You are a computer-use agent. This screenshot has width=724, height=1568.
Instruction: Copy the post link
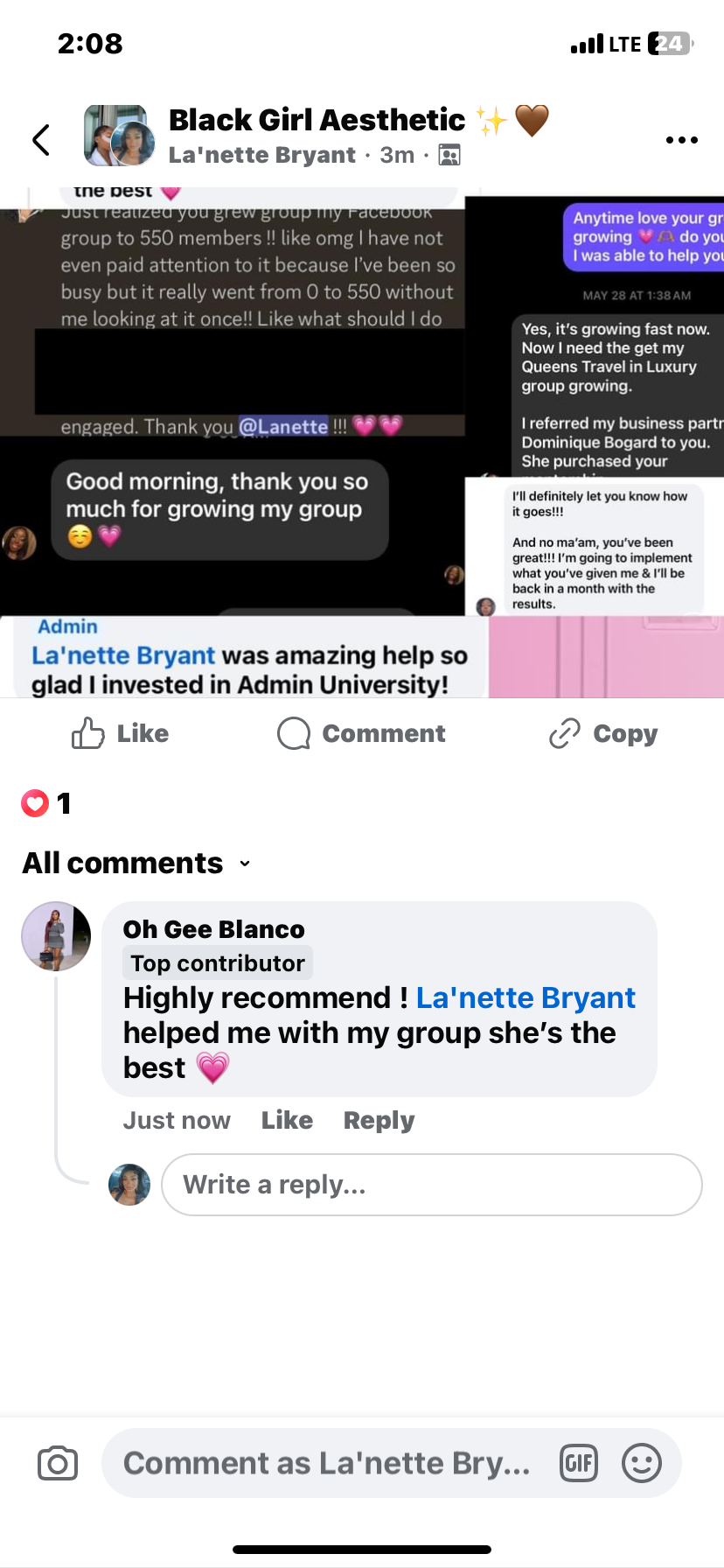point(603,733)
